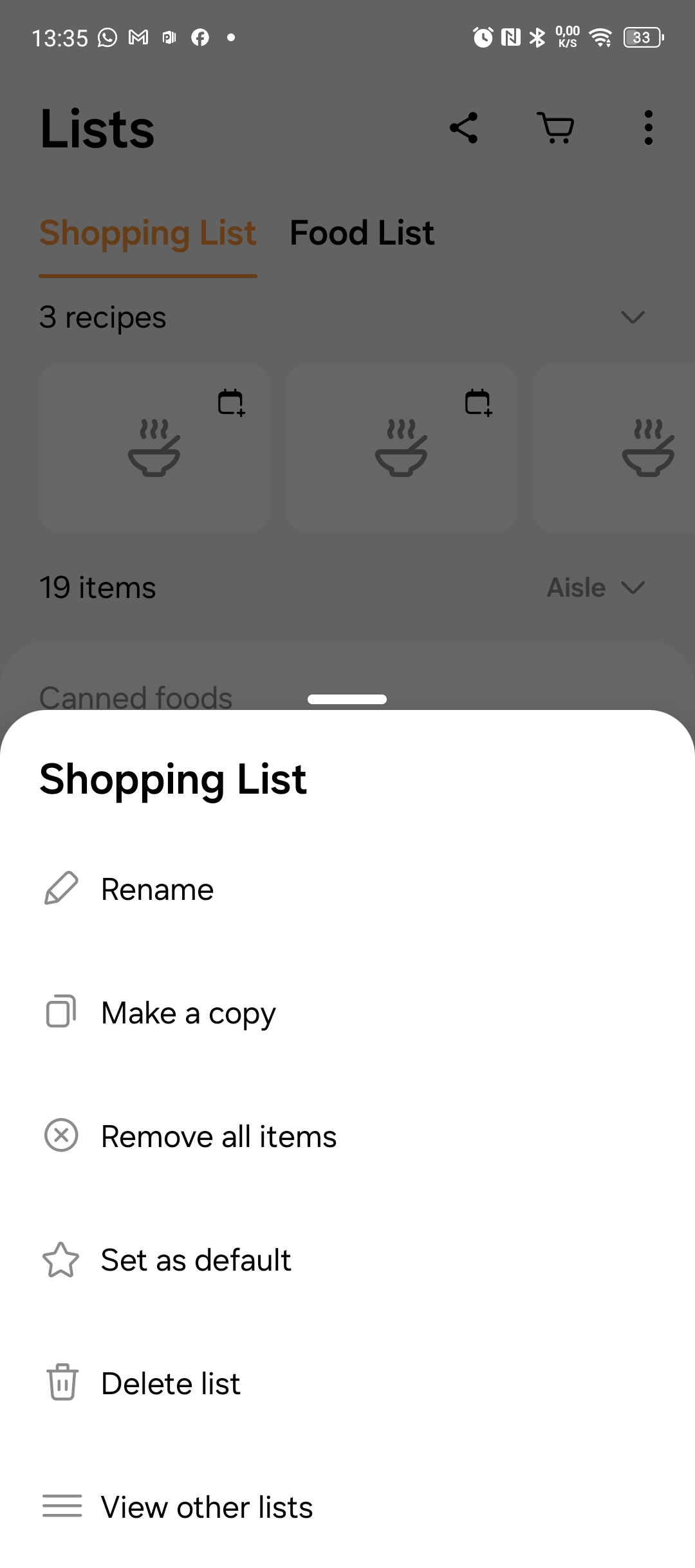The height and width of the screenshot is (1568, 695).
Task: Add the first recipe to meal plan
Action: (x=230, y=402)
